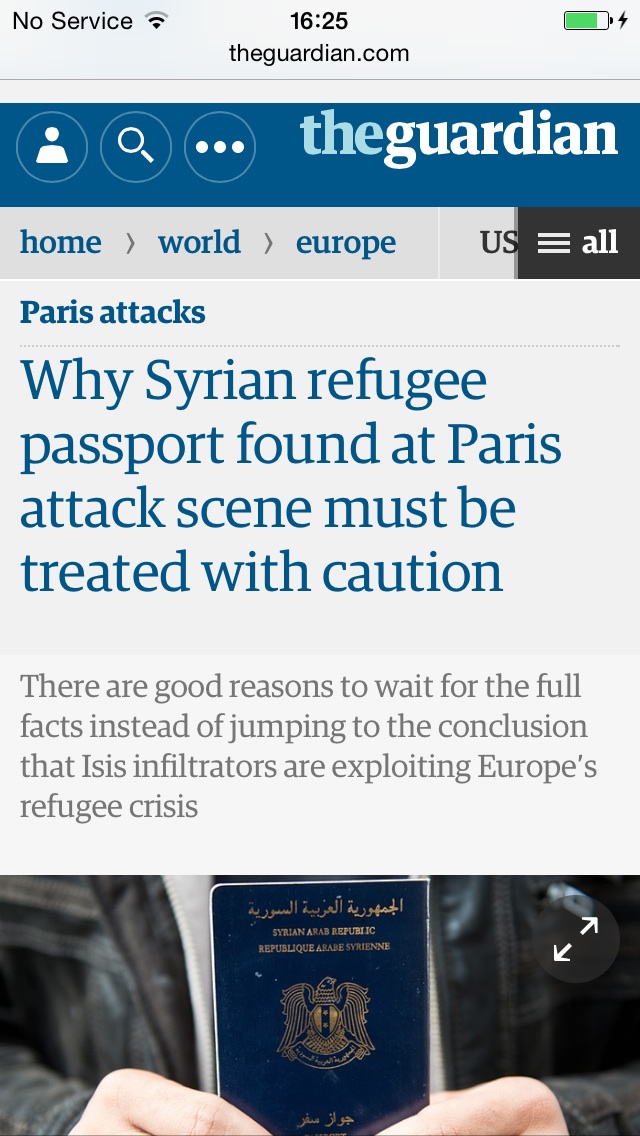Open the Paris attacks topic link
The height and width of the screenshot is (1136, 640).
pyautogui.click(x=112, y=312)
